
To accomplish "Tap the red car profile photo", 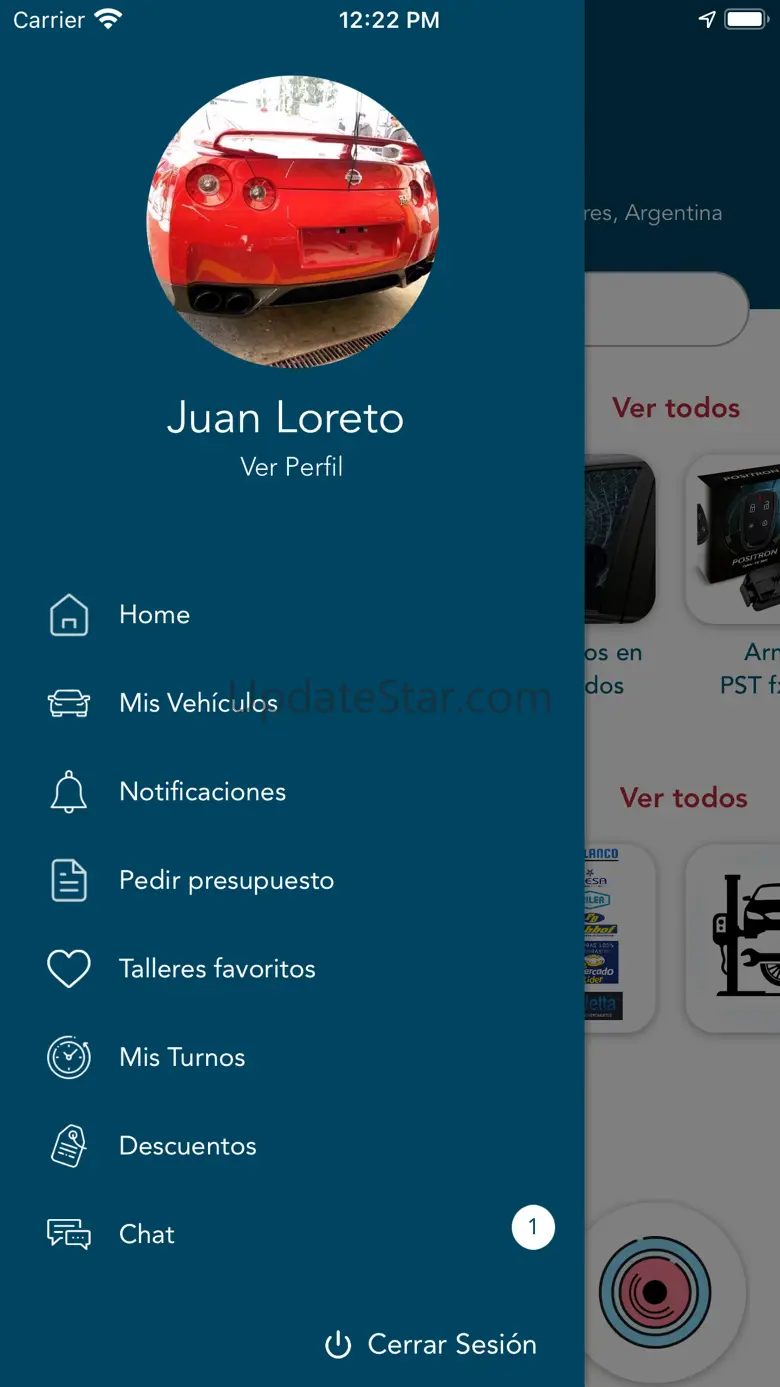I will [293, 221].
